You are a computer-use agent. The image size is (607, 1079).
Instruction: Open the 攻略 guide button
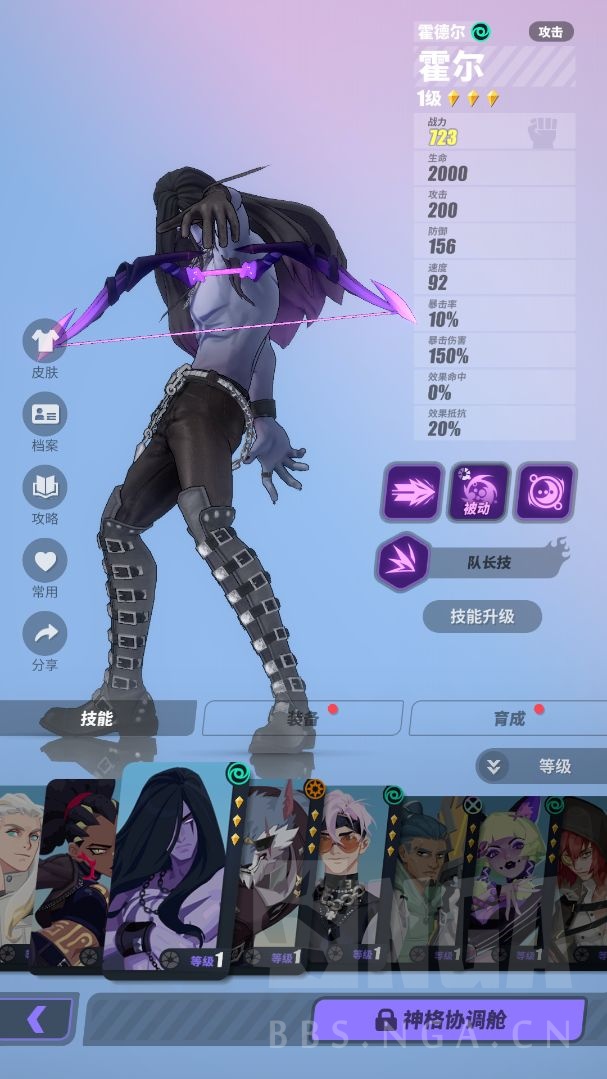click(45, 495)
